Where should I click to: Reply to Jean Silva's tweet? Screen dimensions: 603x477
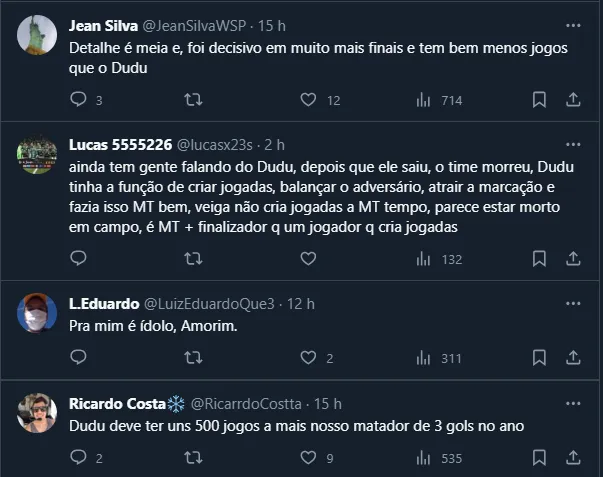[x=80, y=100]
